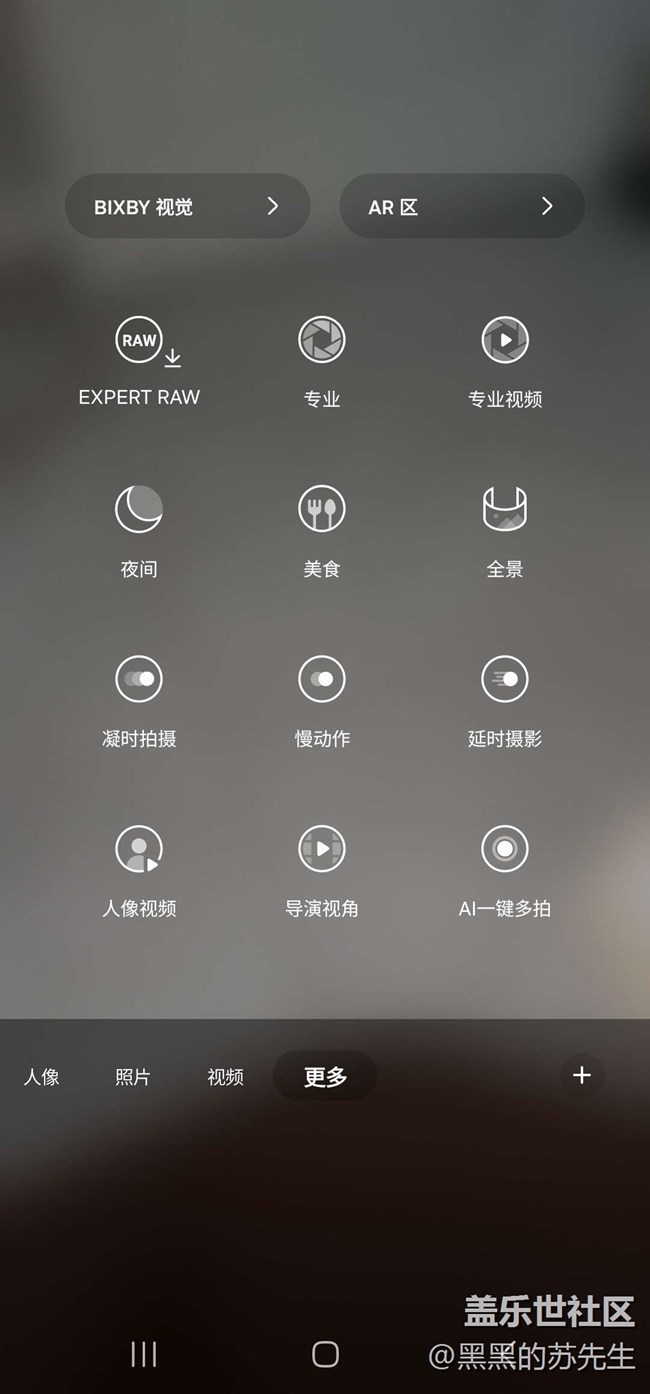Switch to the 视频 tab

225,1077
